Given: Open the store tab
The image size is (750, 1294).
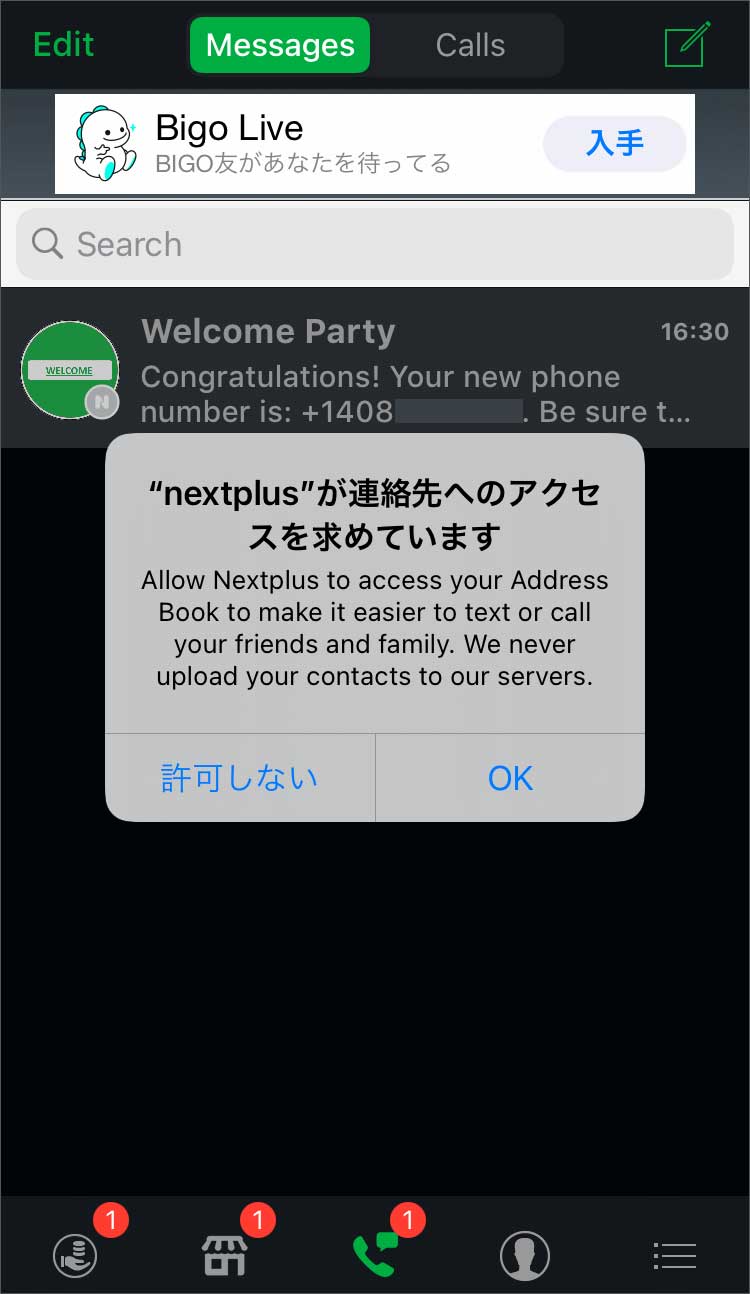Looking at the screenshot, I should (226, 1254).
